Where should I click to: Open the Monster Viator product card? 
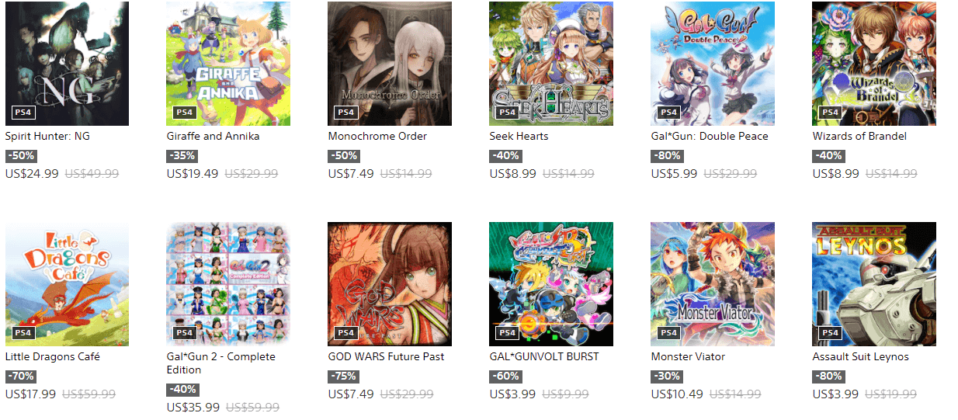tap(712, 284)
